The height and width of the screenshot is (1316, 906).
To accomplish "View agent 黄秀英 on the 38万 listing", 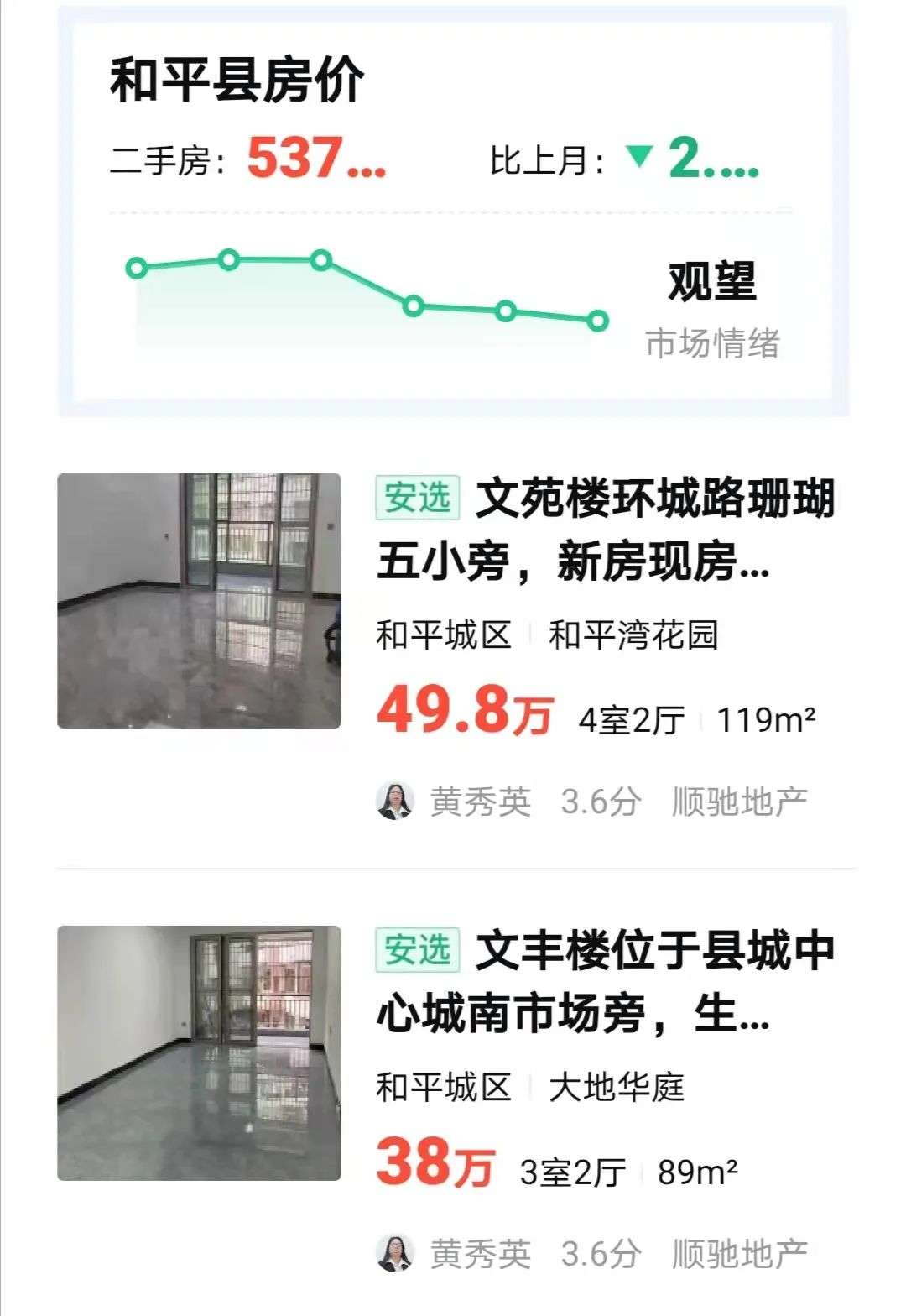I will 480,1254.
